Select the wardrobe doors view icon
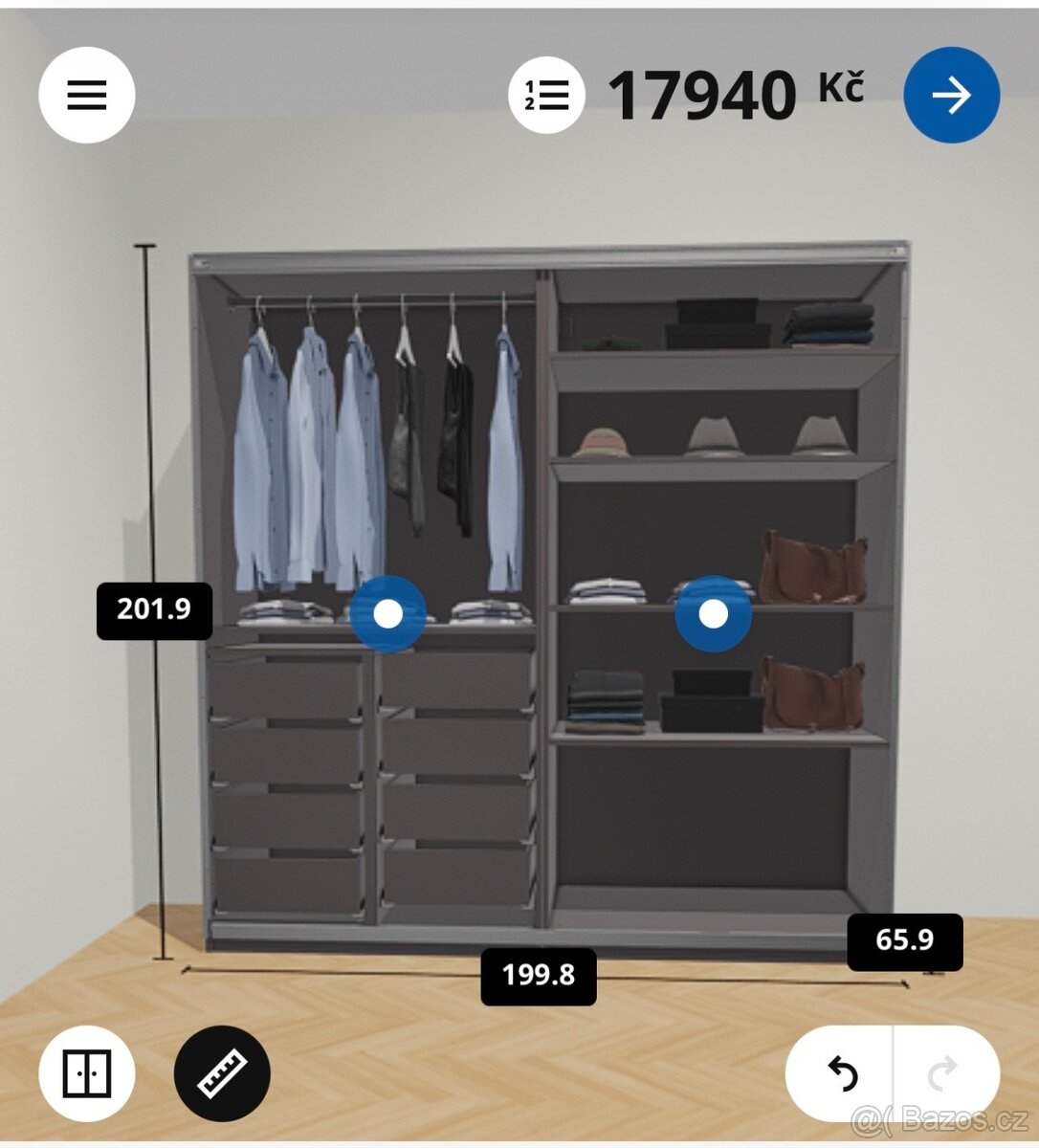Screen dimensions: 1039x1148 click(x=87, y=1072)
